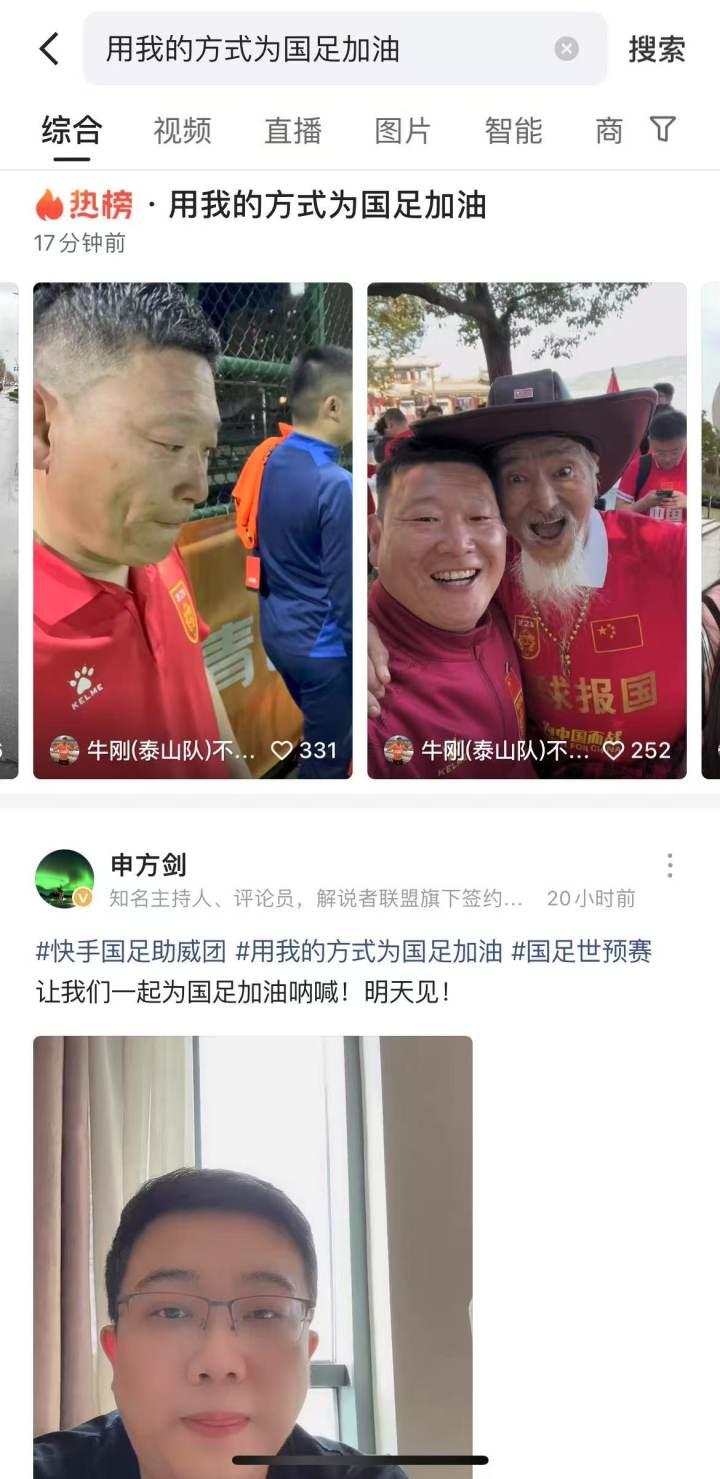
Task: Open the 热榜 topic heading
Action: pos(260,205)
